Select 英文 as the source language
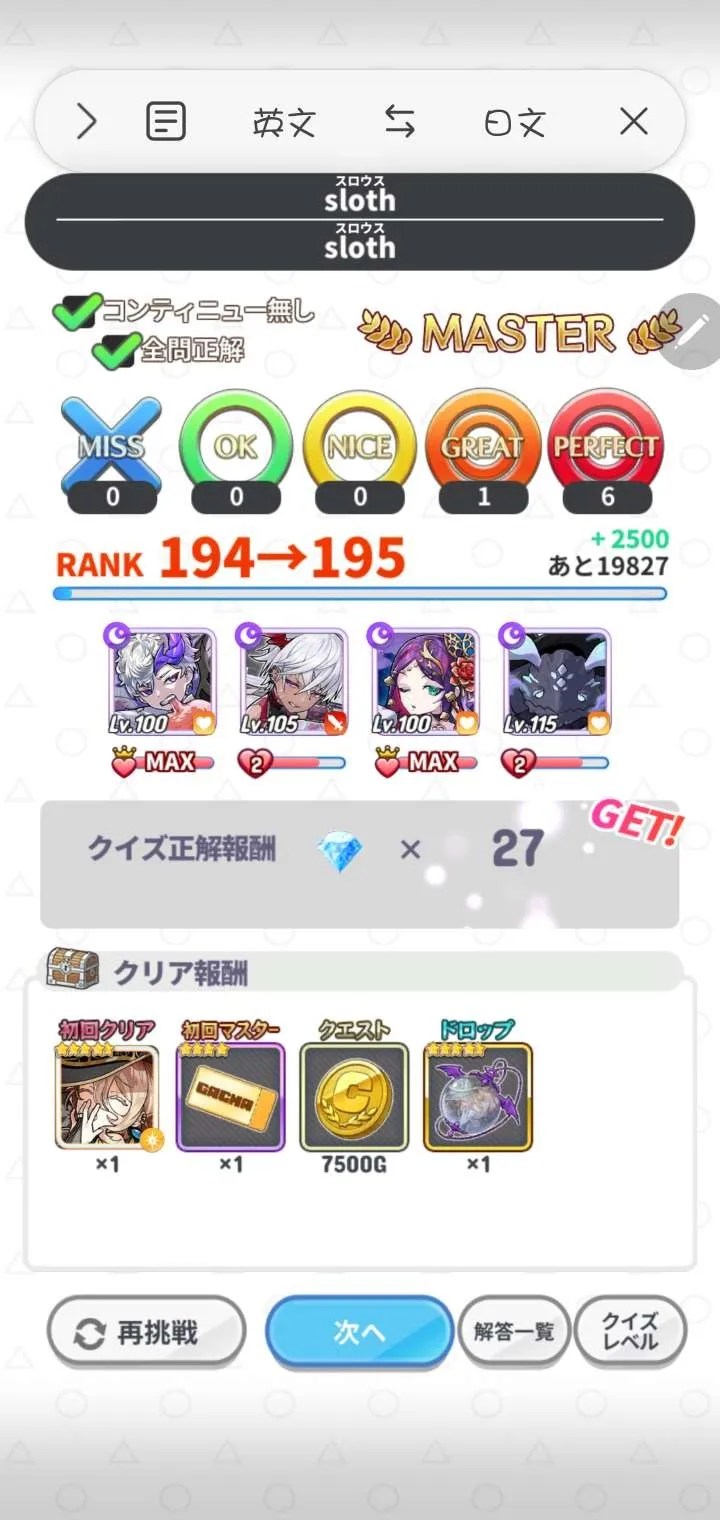The height and width of the screenshot is (1520, 720). 284,123
